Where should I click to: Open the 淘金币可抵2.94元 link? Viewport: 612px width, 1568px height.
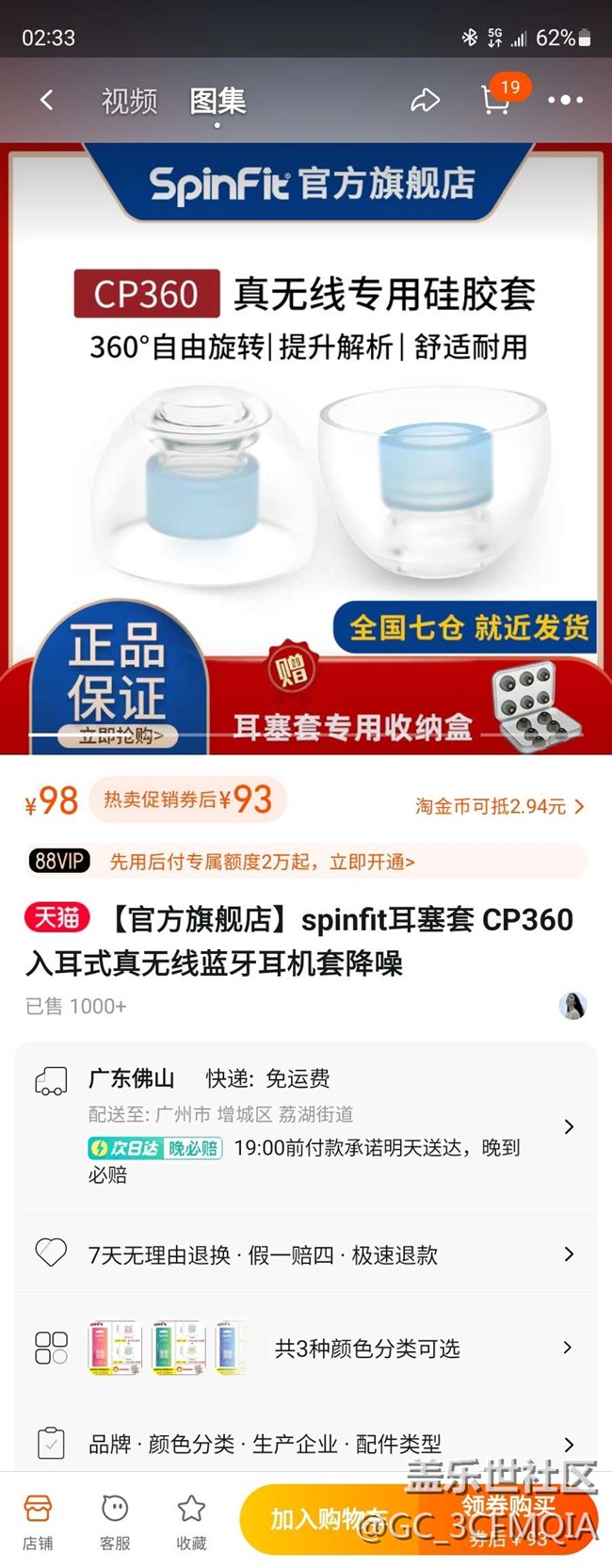pos(499,806)
